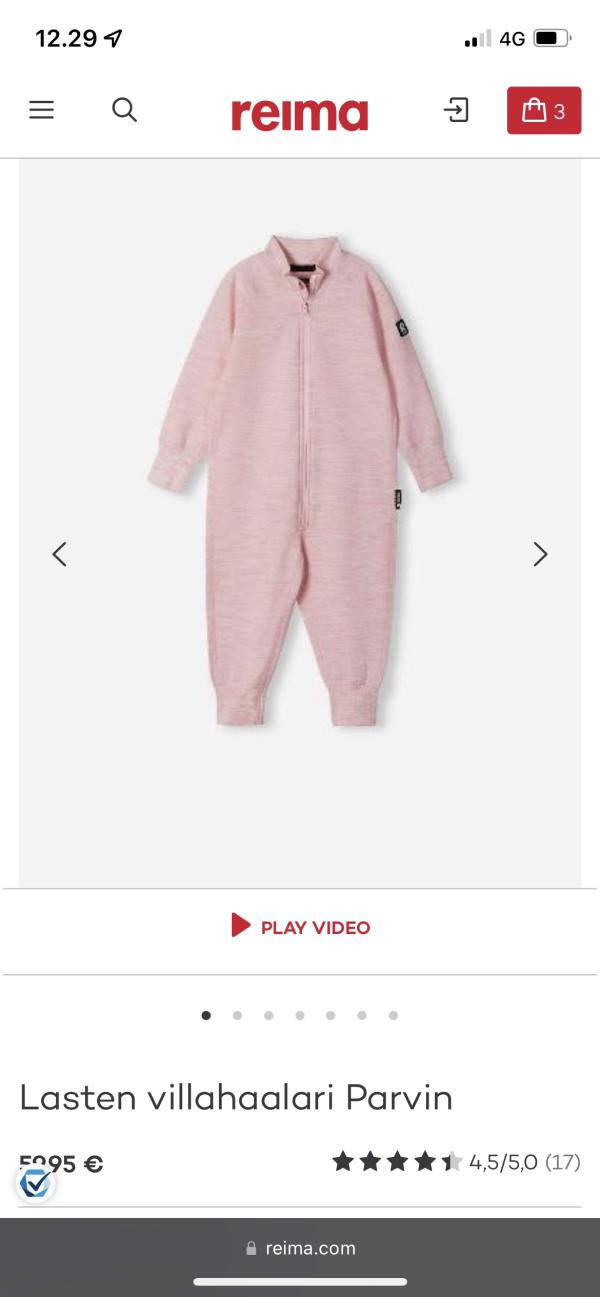Screen dimensions: 600x1297
Task: Open the shopping bag with 3 items
Action: 543,111
